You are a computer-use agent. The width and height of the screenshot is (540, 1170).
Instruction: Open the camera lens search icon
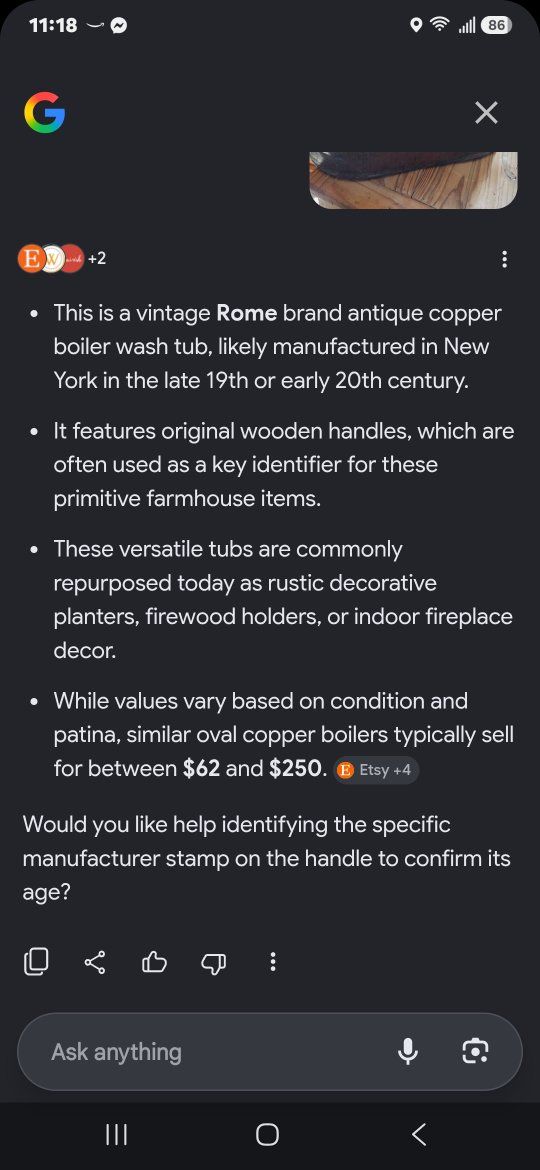click(475, 1052)
